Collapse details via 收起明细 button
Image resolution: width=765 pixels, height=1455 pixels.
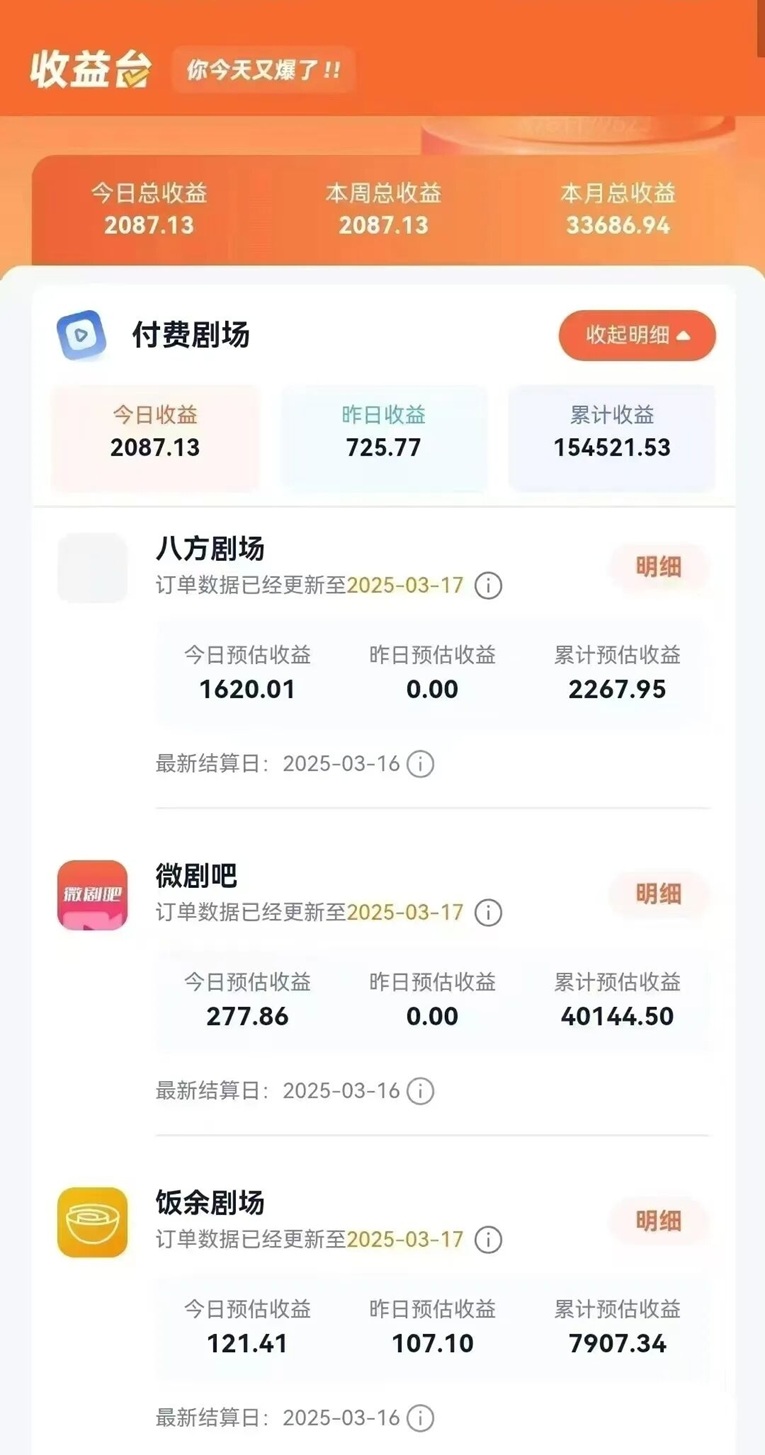[637, 335]
